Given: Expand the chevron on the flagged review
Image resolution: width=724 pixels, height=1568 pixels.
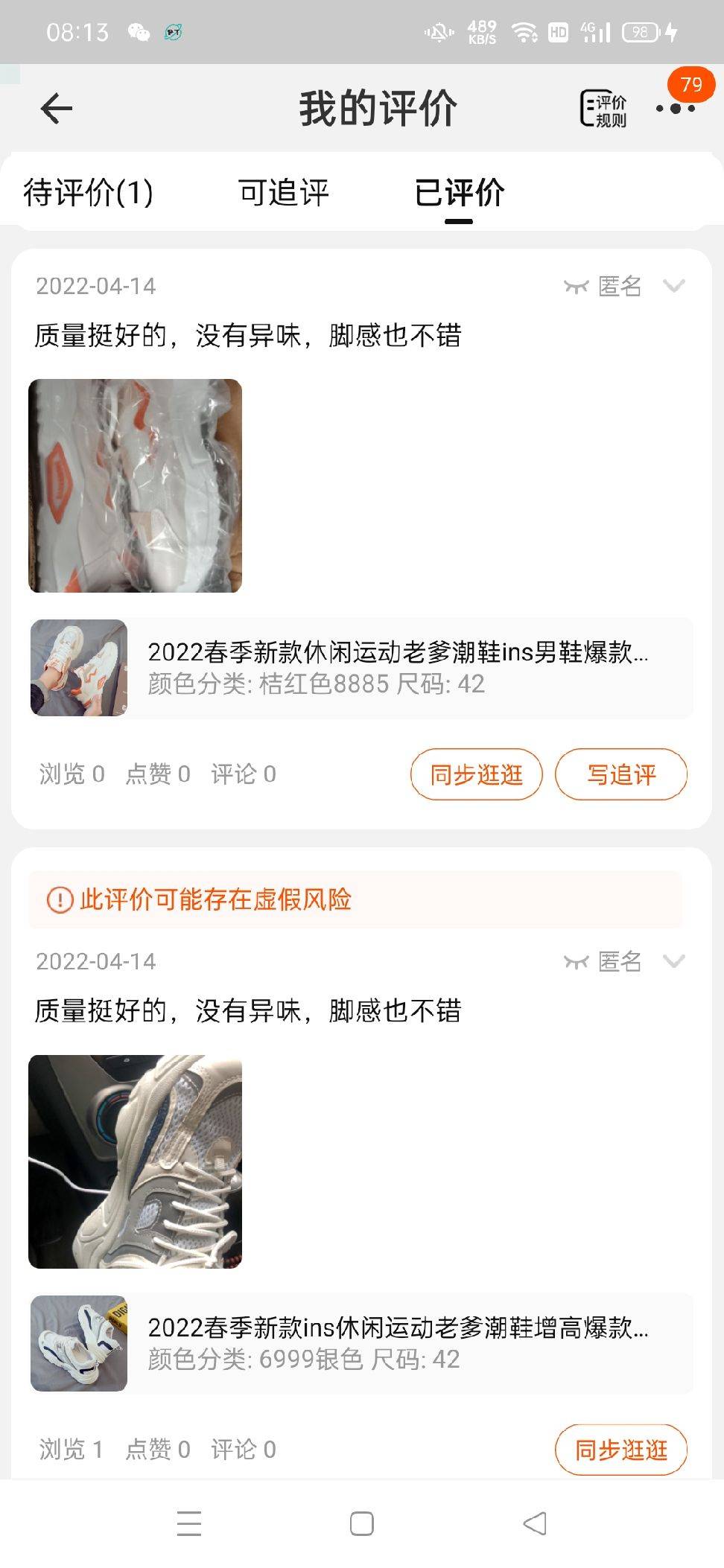Looking at the screenshot, I should point(674,961).
